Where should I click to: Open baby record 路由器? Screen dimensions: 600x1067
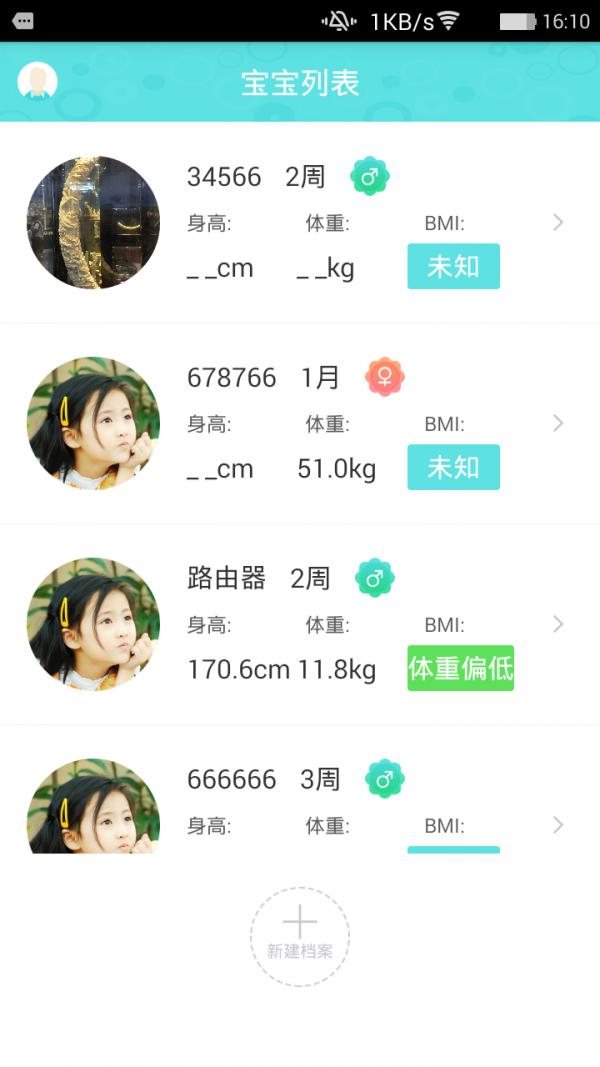pos(300,624)
